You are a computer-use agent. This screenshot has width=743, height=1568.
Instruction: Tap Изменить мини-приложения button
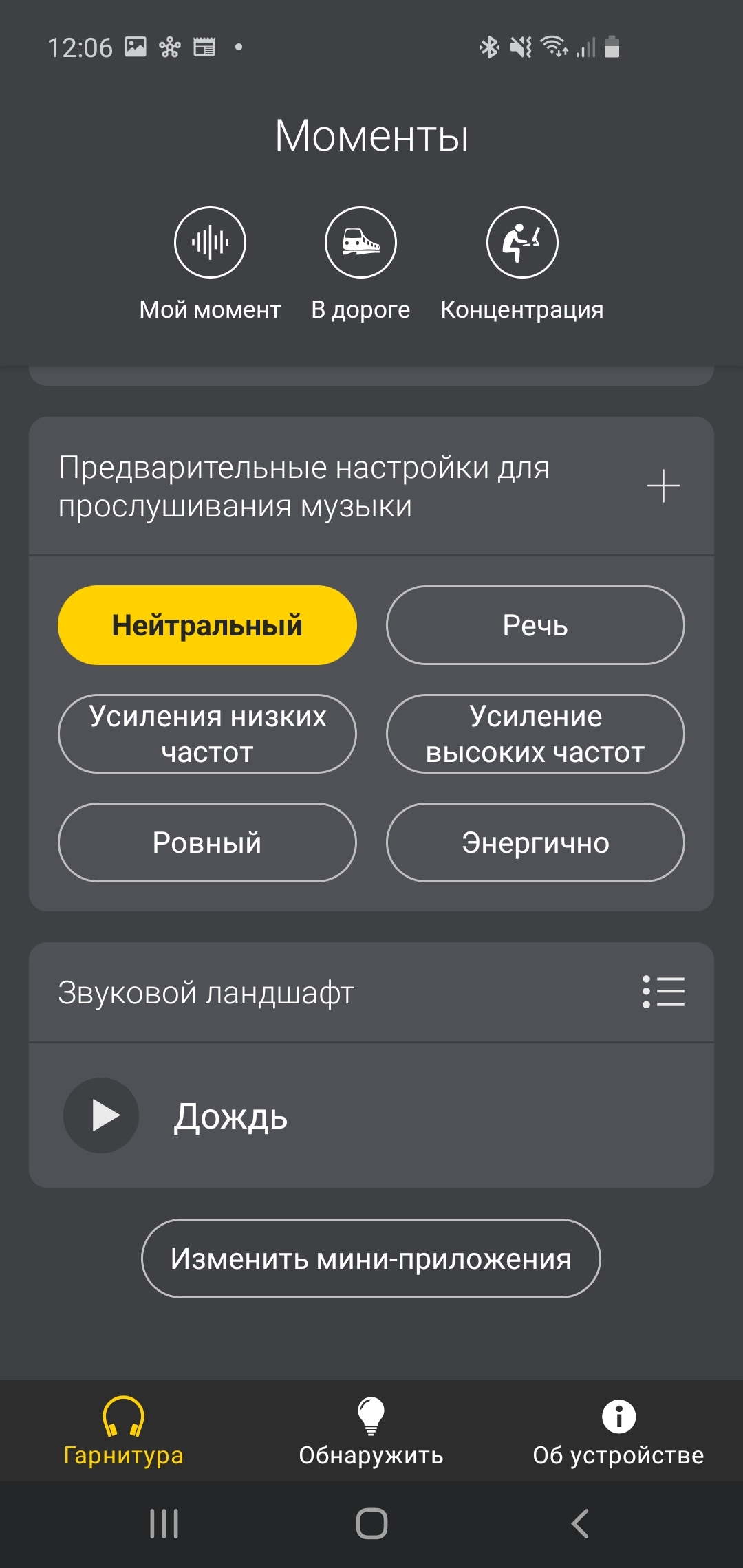click(371, 1259)
